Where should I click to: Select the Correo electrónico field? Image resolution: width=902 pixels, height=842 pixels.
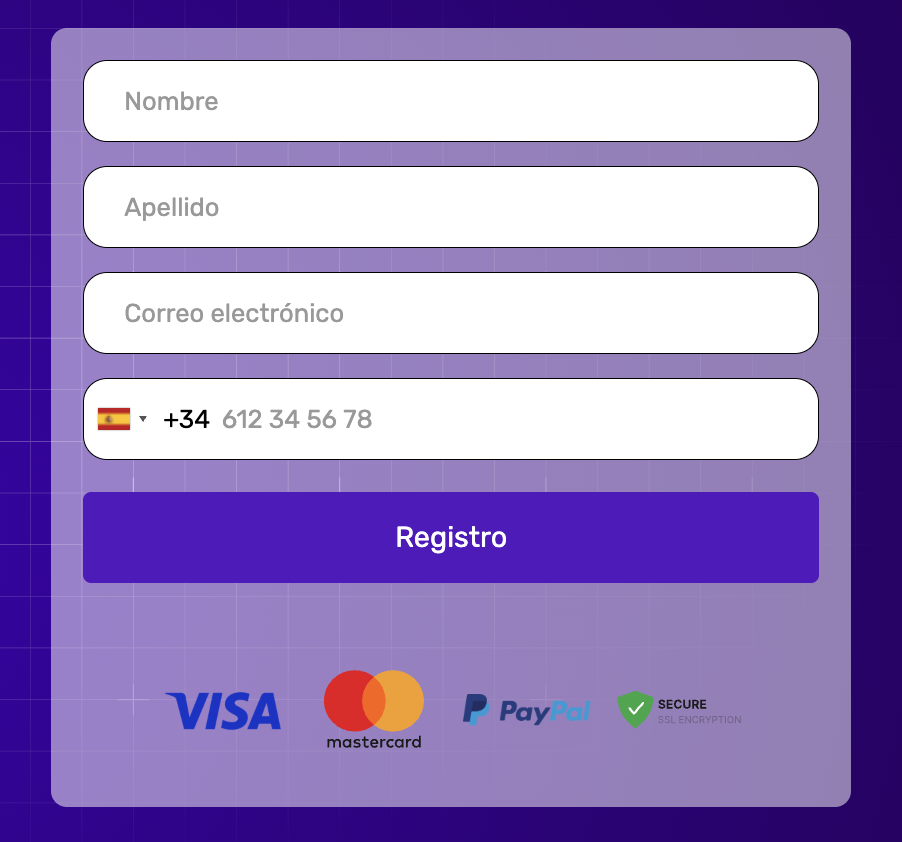point(450,313)
